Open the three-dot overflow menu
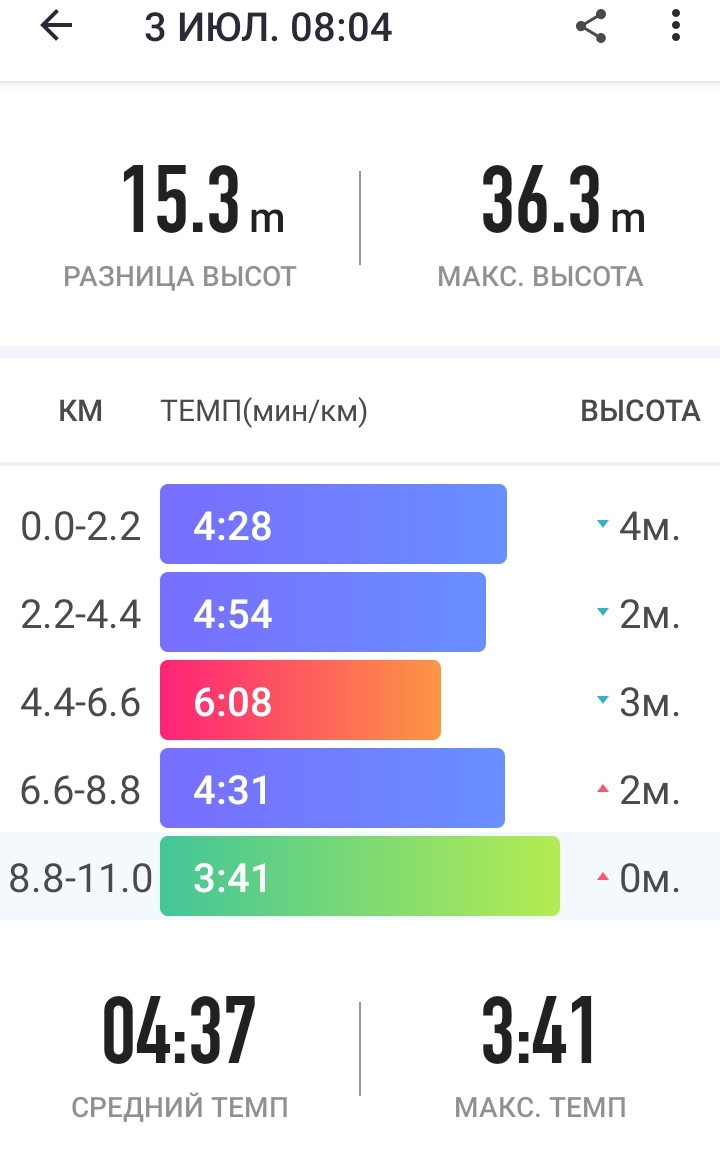The image size is (720, 1149). click(675, 26)
